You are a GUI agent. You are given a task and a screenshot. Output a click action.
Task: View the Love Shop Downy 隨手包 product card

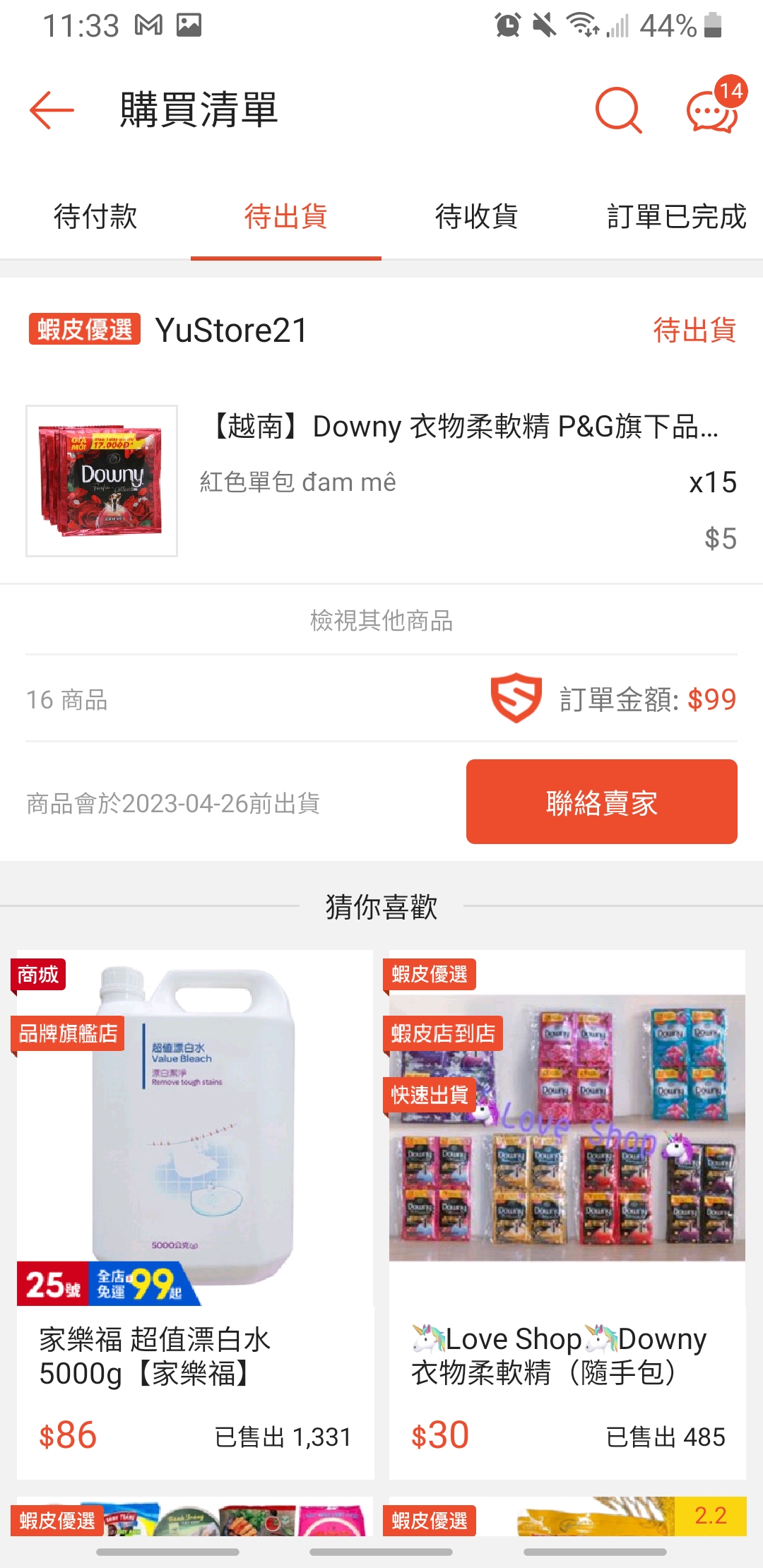coord(567,1213)
